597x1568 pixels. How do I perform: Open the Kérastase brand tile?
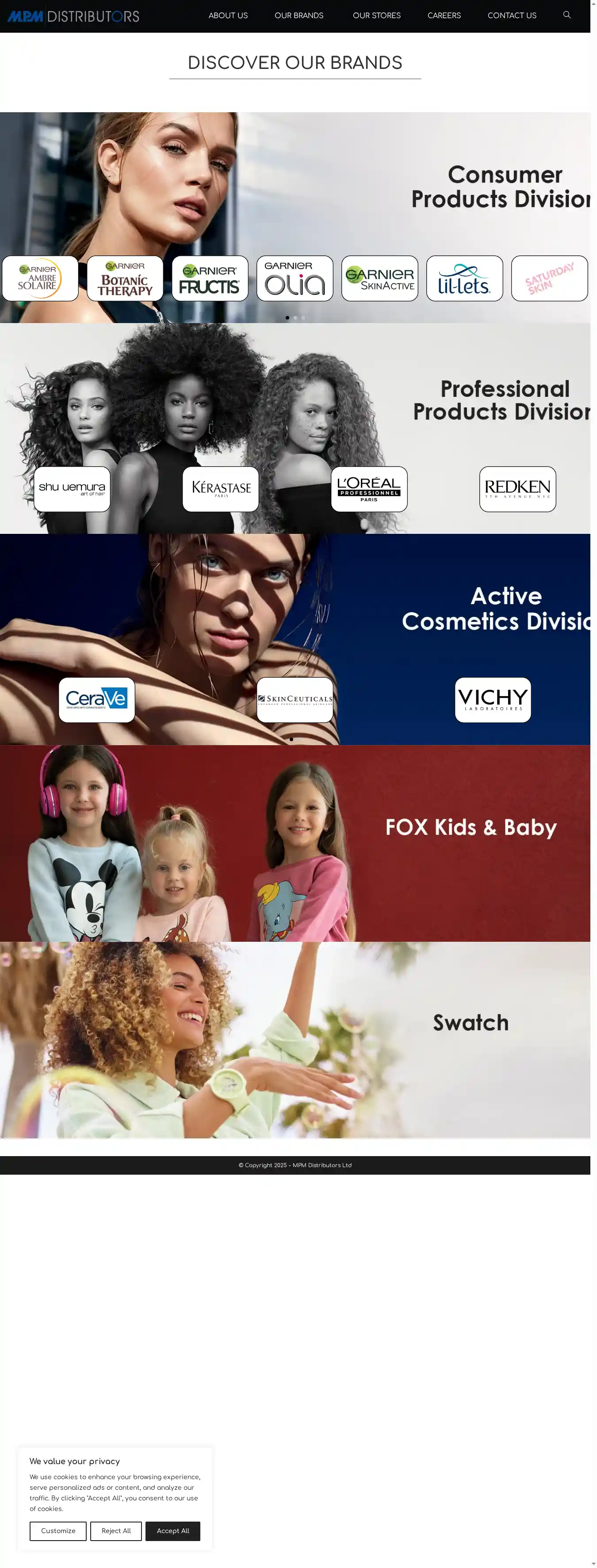coord(221,489)
